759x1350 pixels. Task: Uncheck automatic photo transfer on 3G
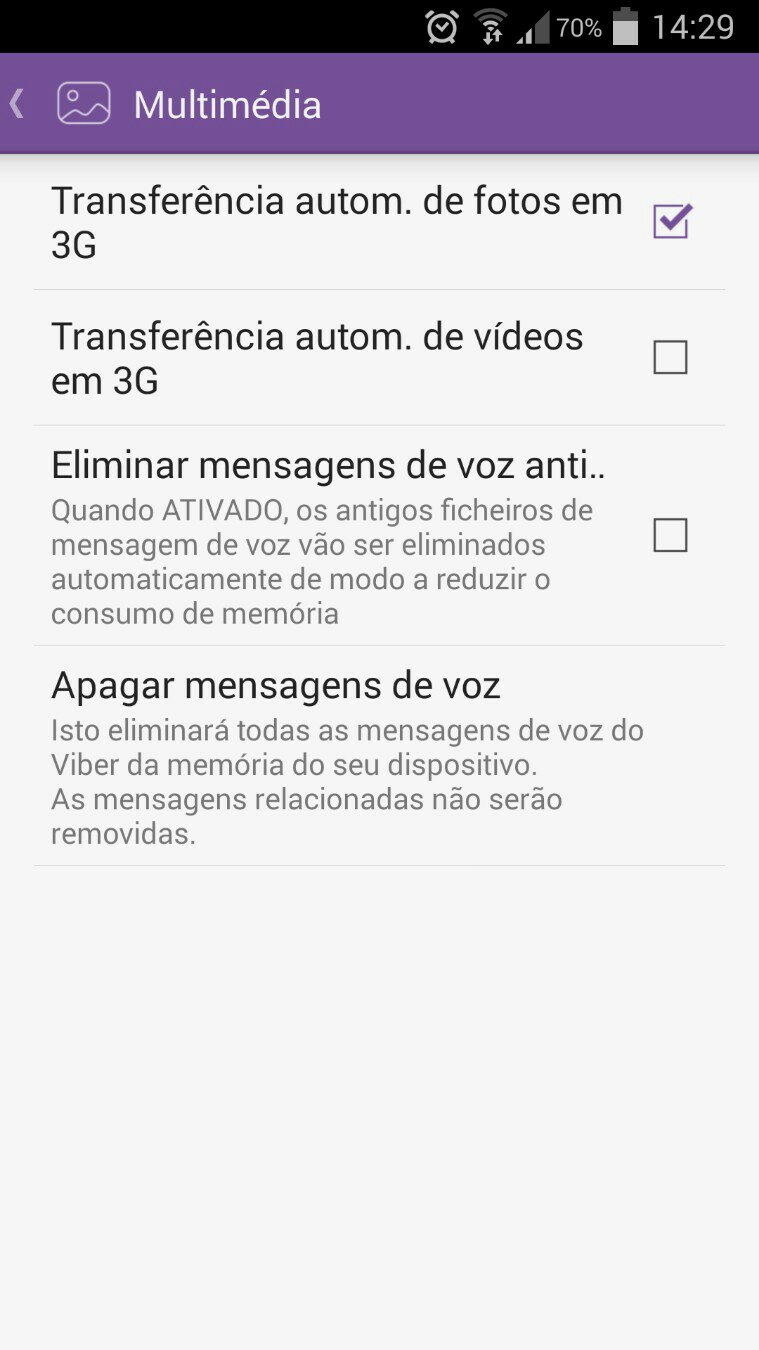pyautogui.click(x=671, y=221)
